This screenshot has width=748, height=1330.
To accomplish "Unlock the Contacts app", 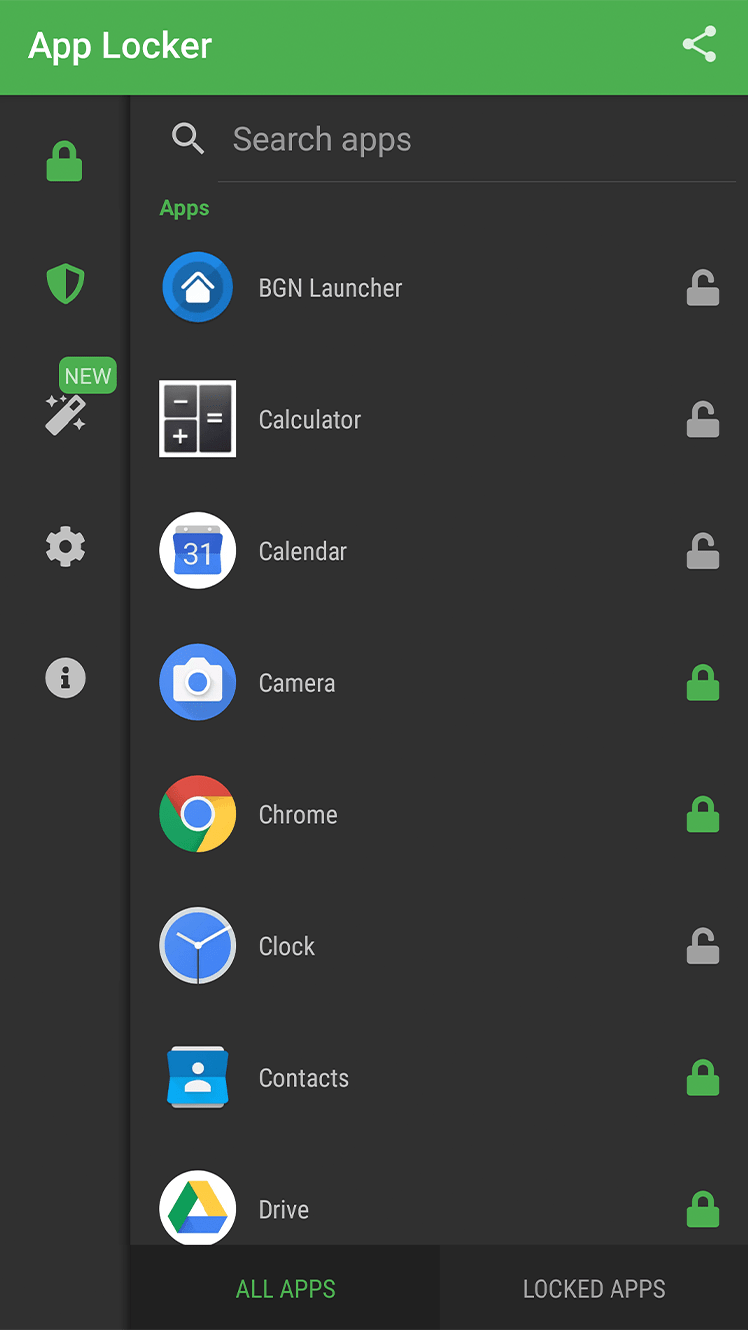I will (703, 1078).
